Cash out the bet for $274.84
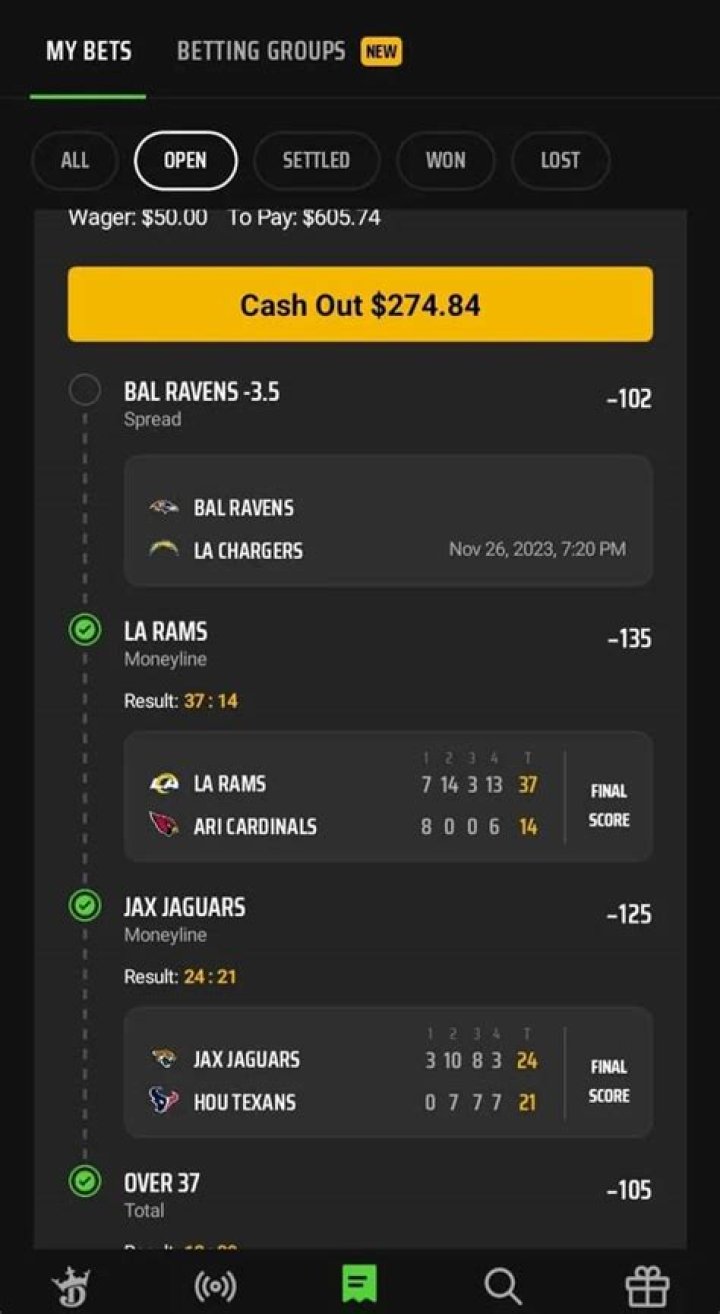This screenshot has width=720, height=1314. (360, 304)
